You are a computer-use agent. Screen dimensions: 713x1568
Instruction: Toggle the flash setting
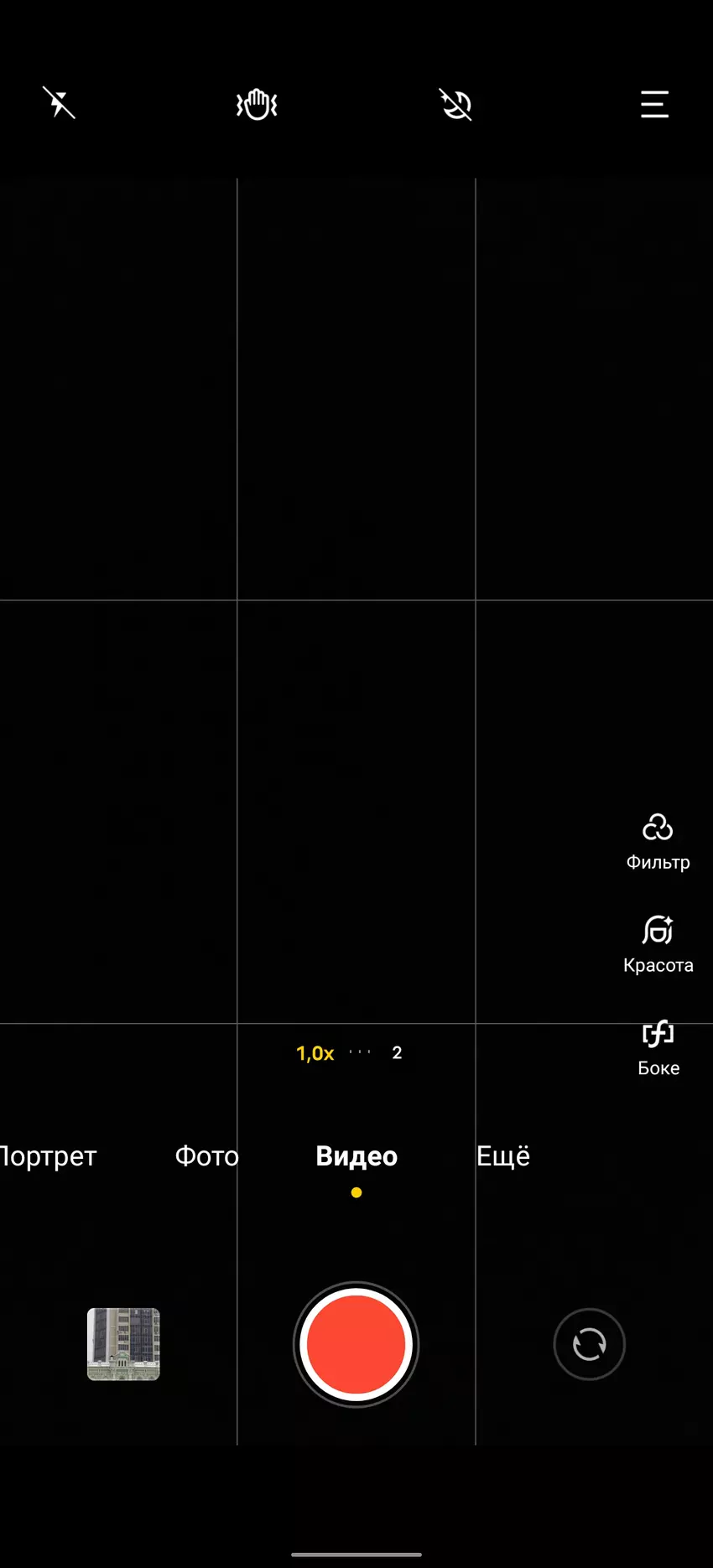(60, 104)
